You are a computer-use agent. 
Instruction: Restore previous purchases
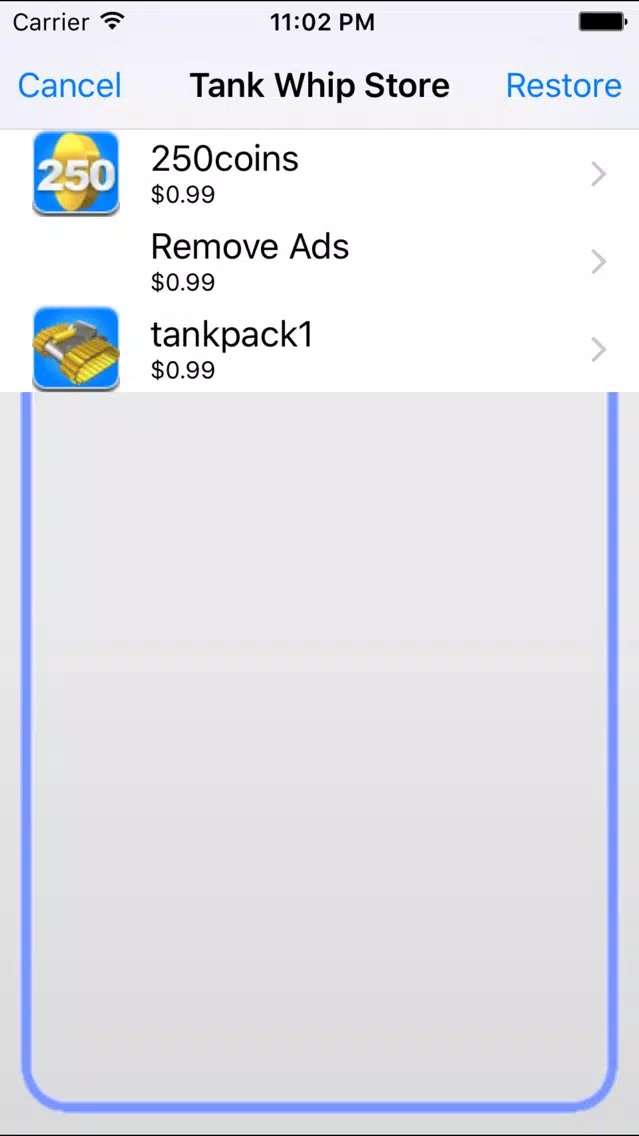point(563,86)
